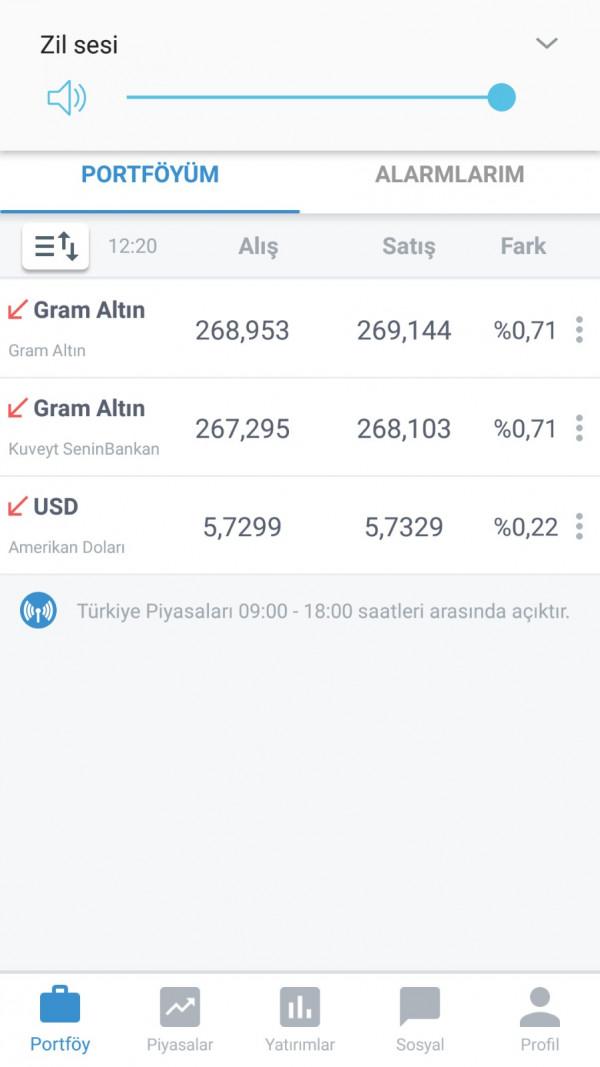Select the PORTFÖYÜM tab
600x1067 pixels.
150,174
